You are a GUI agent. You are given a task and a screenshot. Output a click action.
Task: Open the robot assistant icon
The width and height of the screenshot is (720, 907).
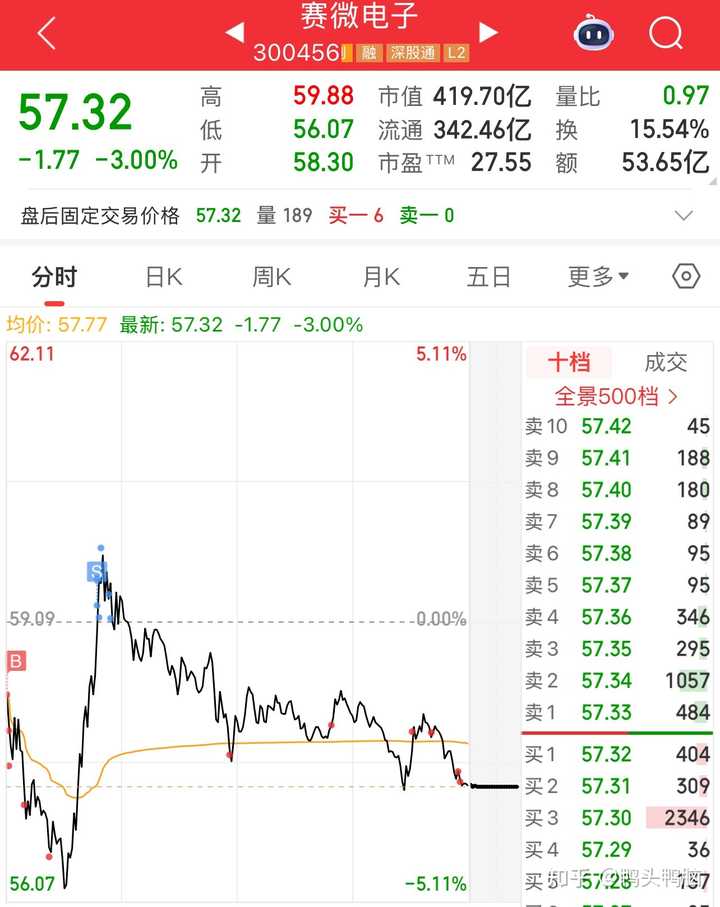[593, 34]
